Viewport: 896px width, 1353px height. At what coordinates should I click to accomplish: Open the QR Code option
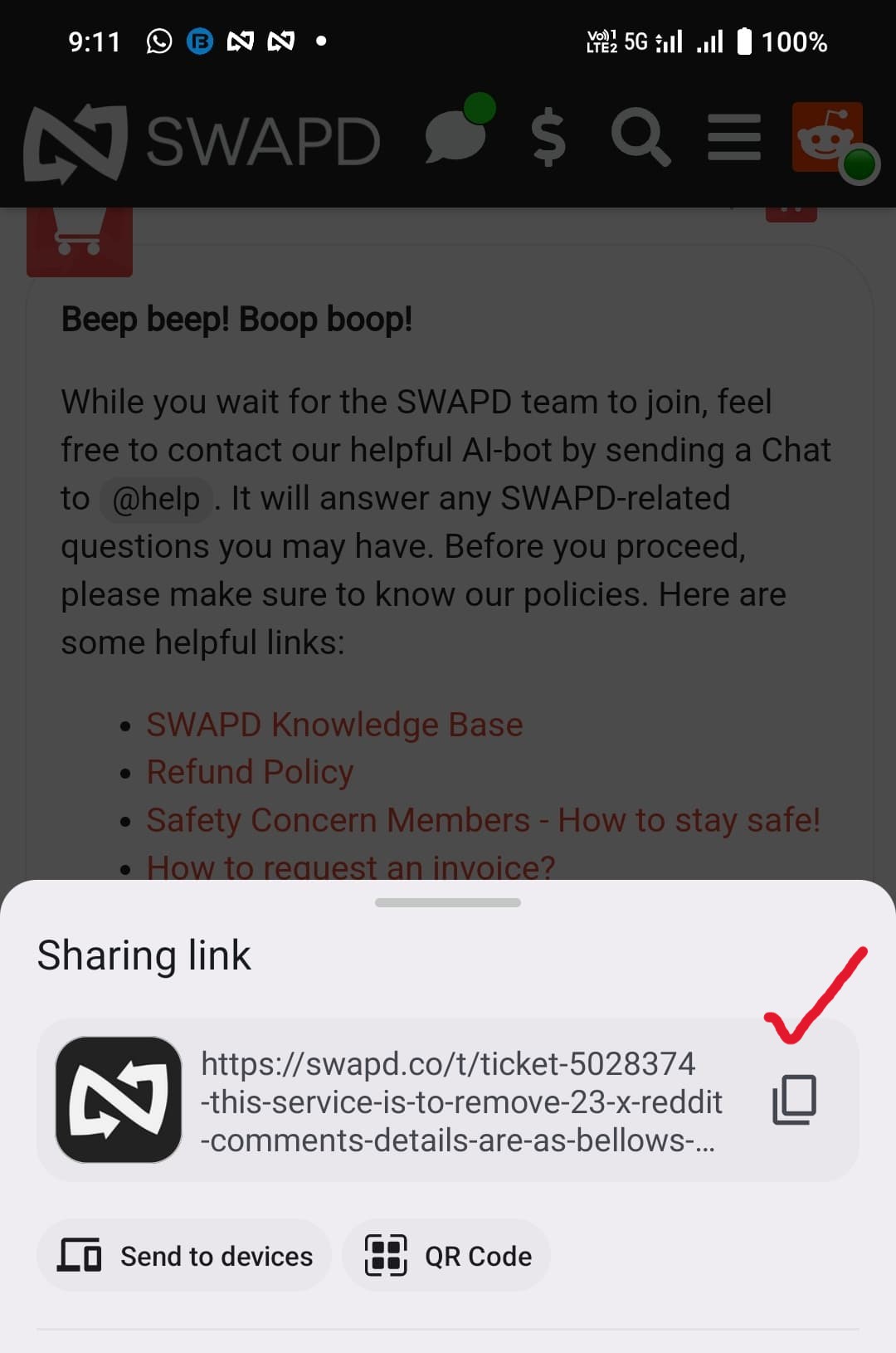click(x=447, y=1255)
